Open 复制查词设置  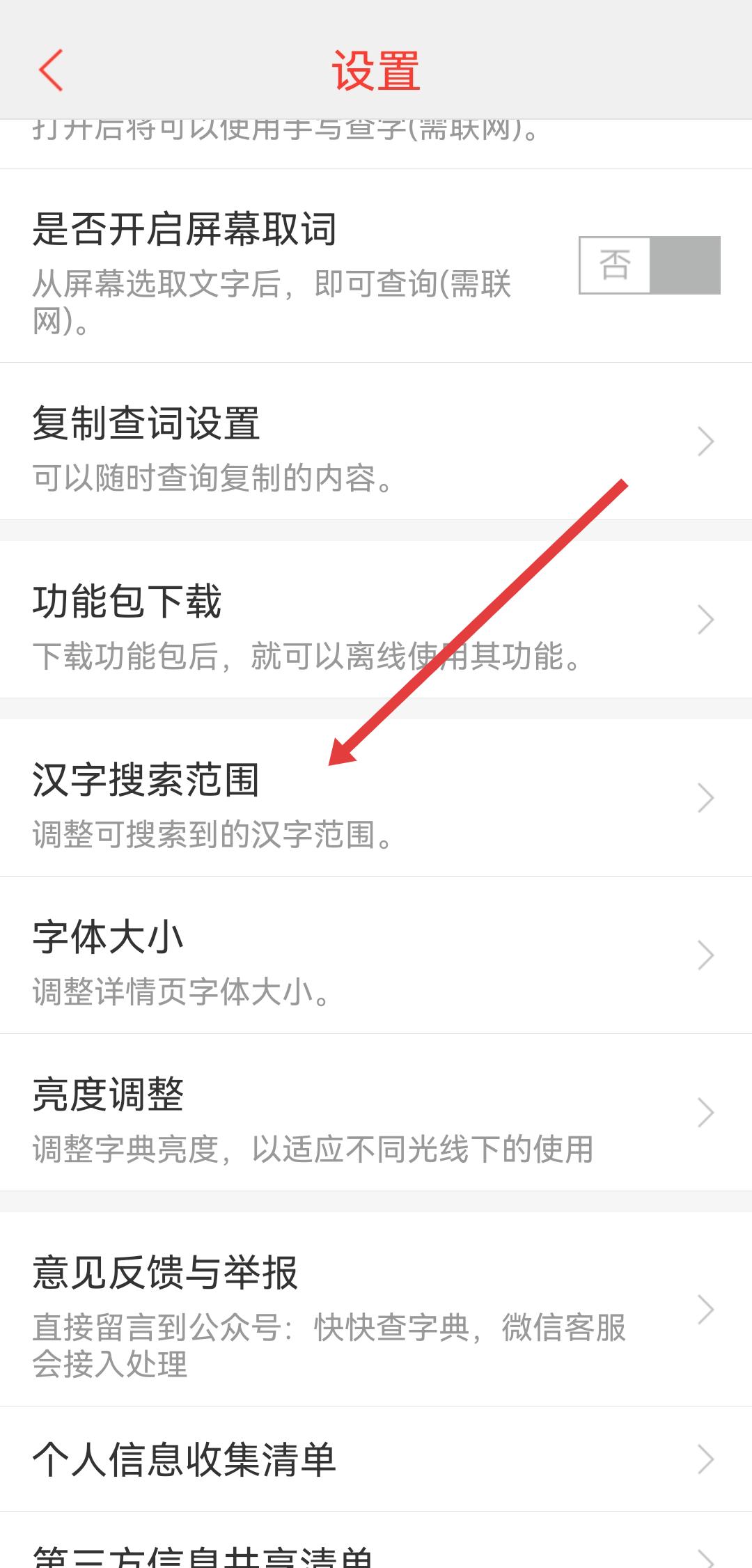(x=376, y=441)
